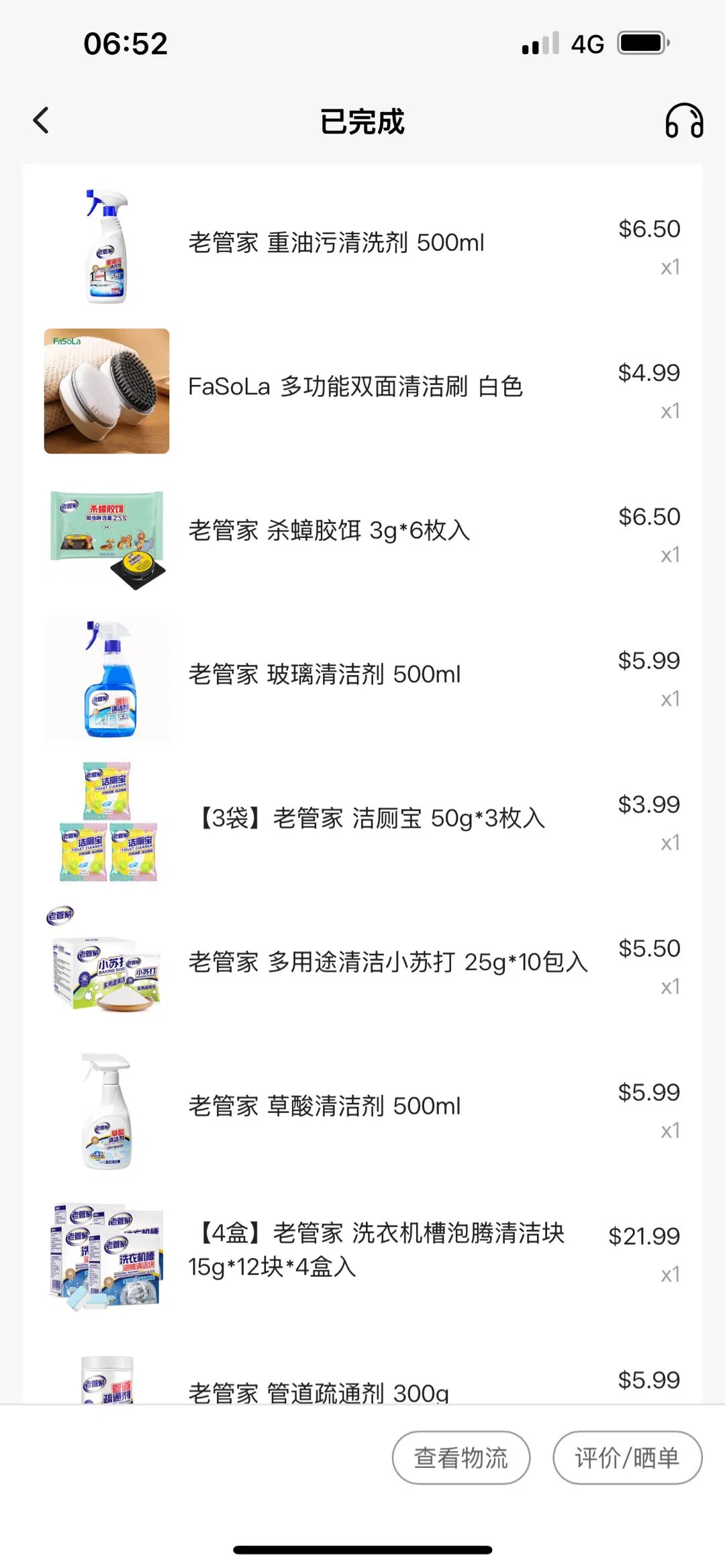Image resolution: width=725 pixels, height=1568 pixels.
Task: View 老管家 杀蟑胶饵 3g*6枚入 product
Action: point(329,531)
